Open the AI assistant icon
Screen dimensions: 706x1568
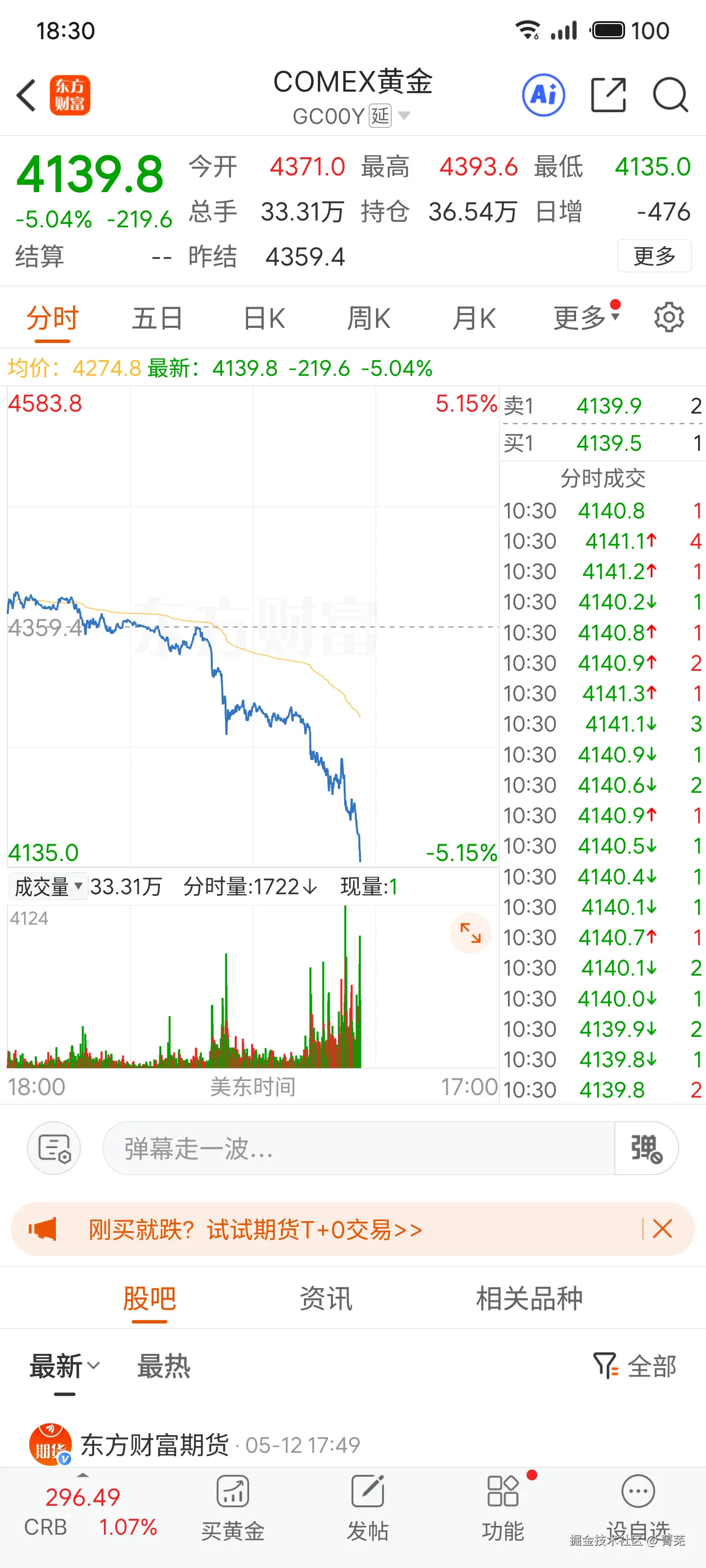pos(542,96)
